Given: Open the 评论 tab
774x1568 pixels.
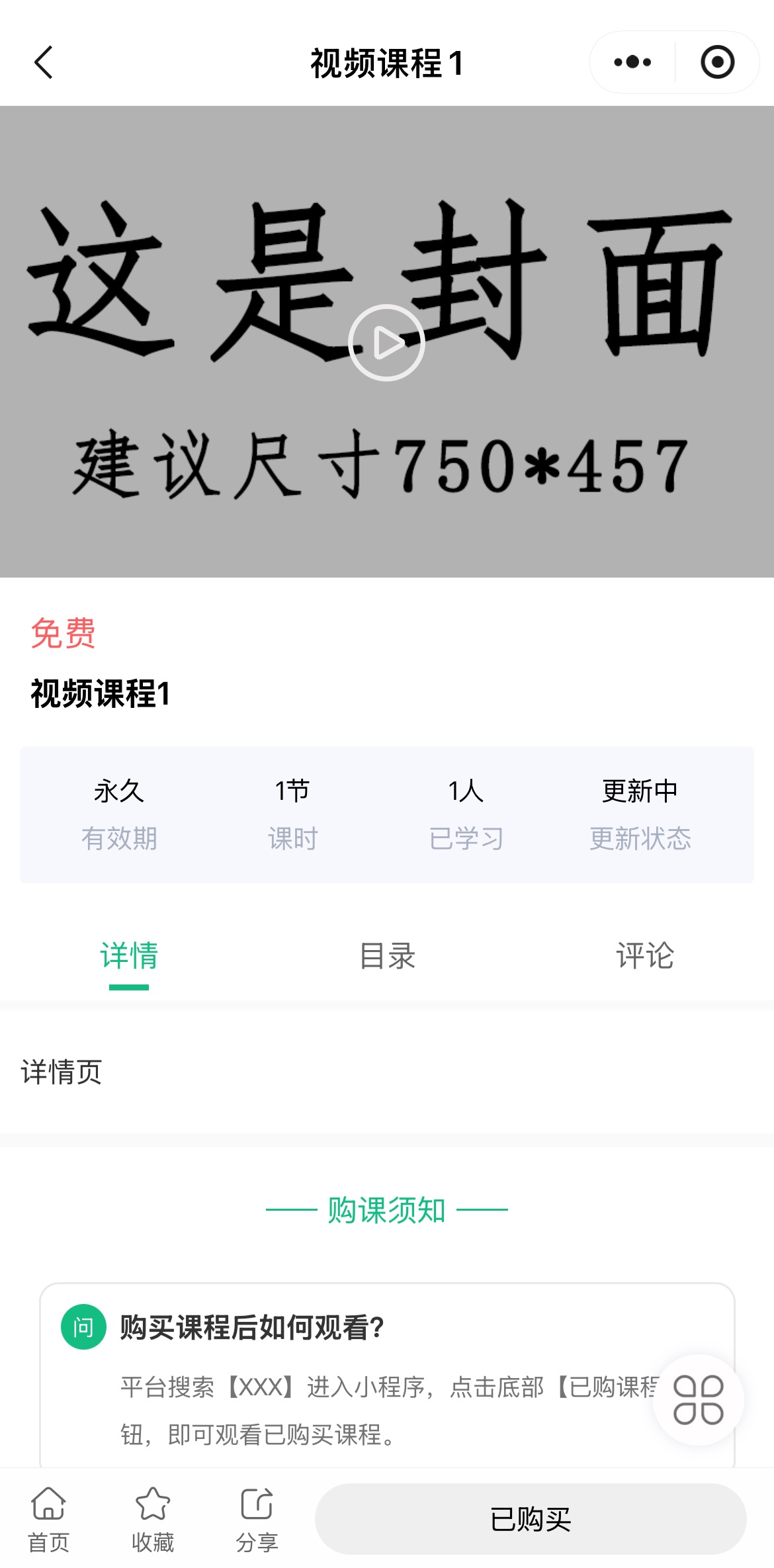Looking at the screenshot, I should (645, 956).
